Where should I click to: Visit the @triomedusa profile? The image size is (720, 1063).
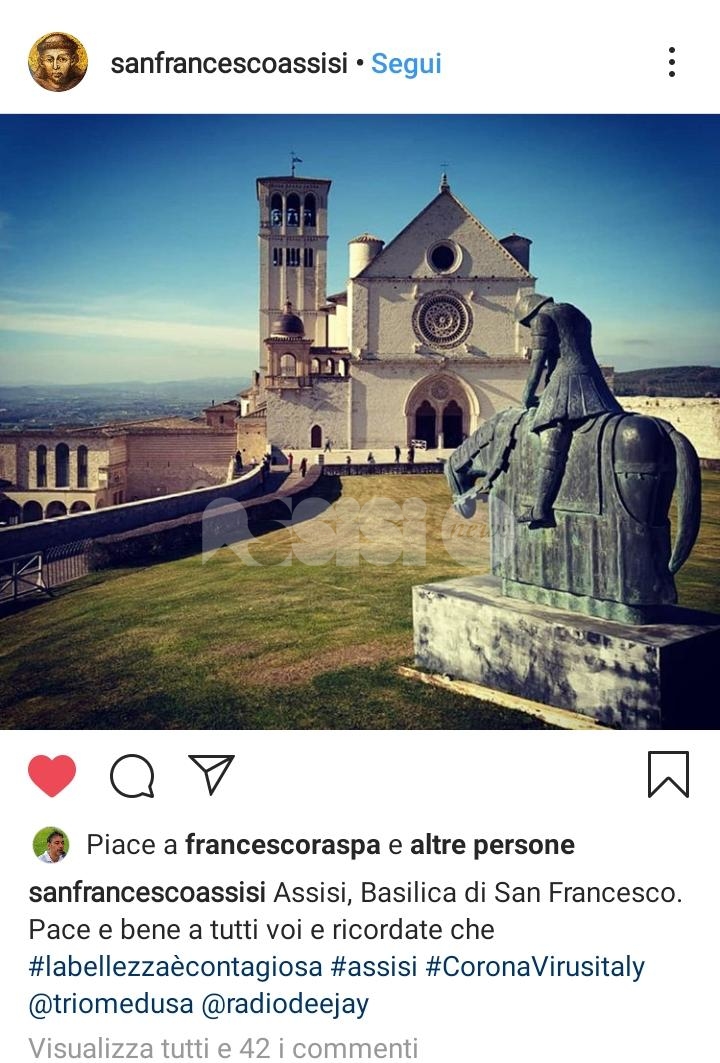click(108, 1005)
